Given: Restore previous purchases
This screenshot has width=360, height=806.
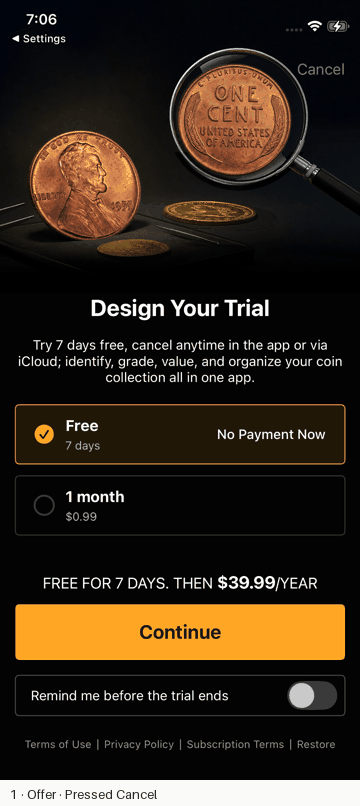Looking at the screenshot, I should (316, 744).
